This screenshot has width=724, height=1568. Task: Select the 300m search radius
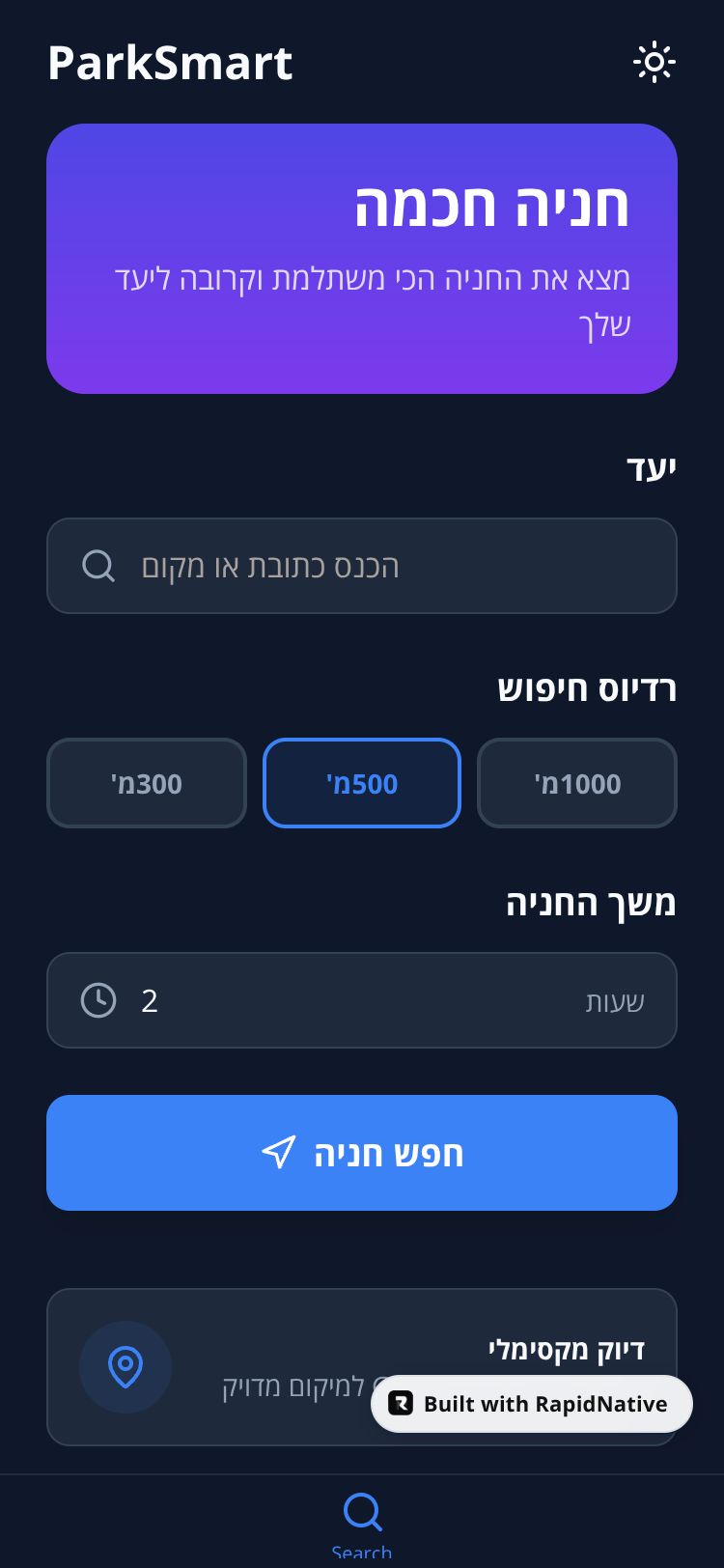click(x=147, y=783)
